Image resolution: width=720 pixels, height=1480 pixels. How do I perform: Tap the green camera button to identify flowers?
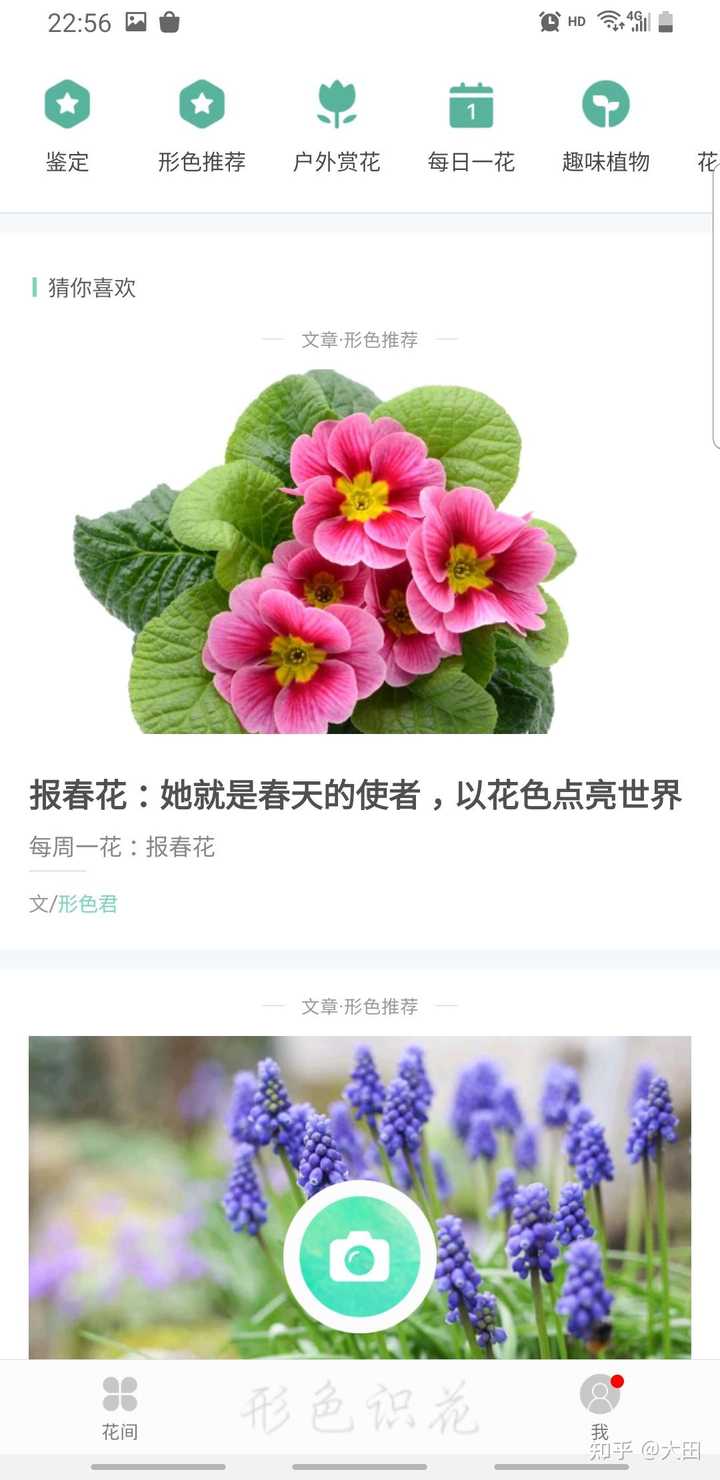[x=359, y=1258]
